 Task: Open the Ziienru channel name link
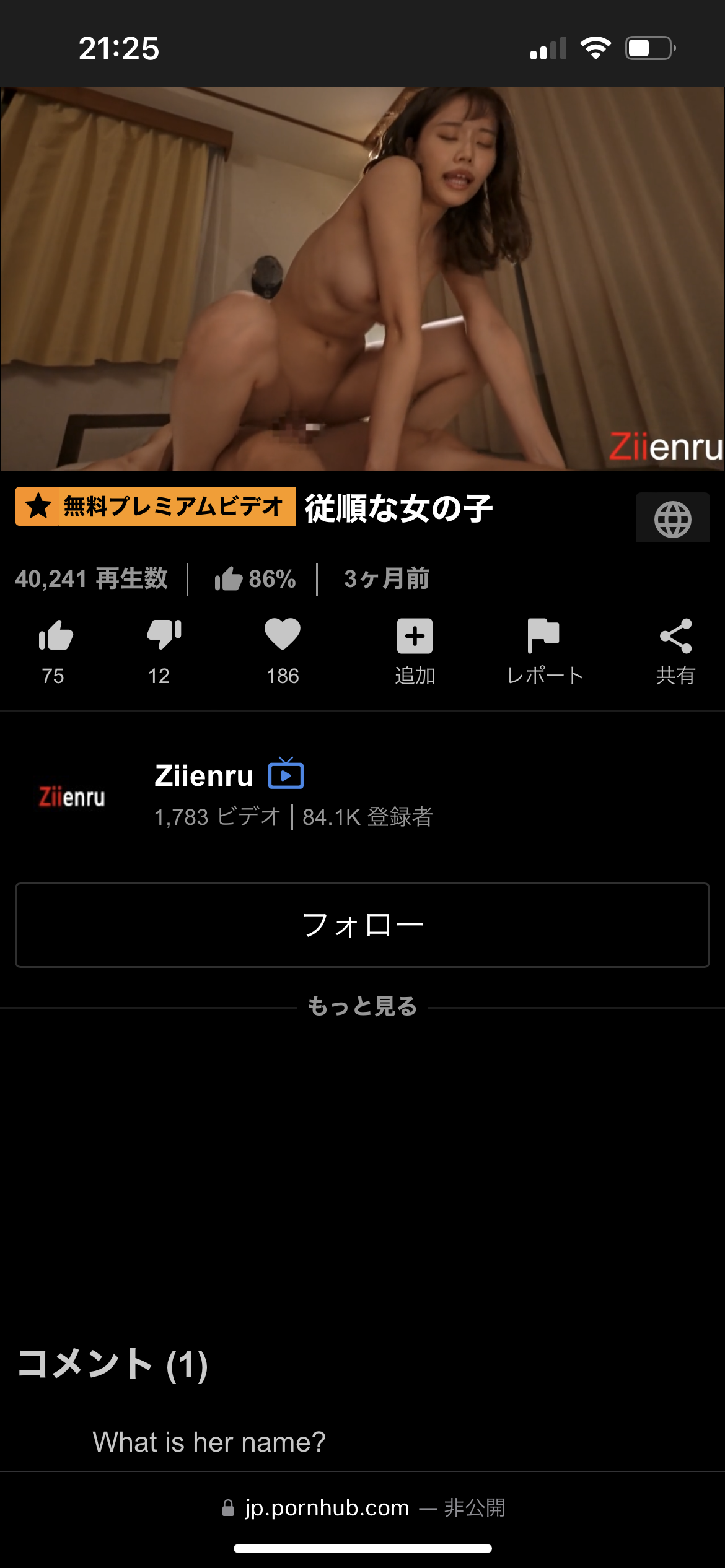203,775
